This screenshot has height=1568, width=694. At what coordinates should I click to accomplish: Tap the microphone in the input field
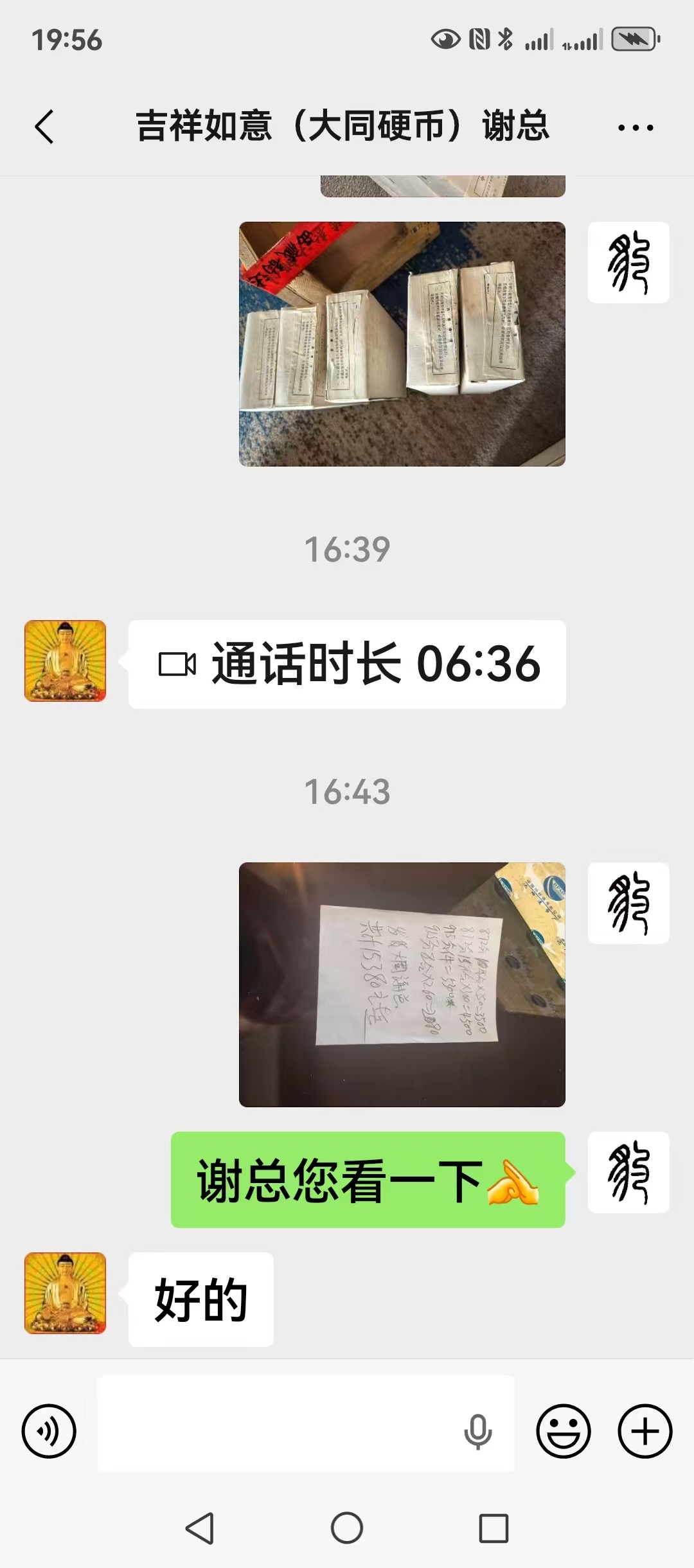477,1431
